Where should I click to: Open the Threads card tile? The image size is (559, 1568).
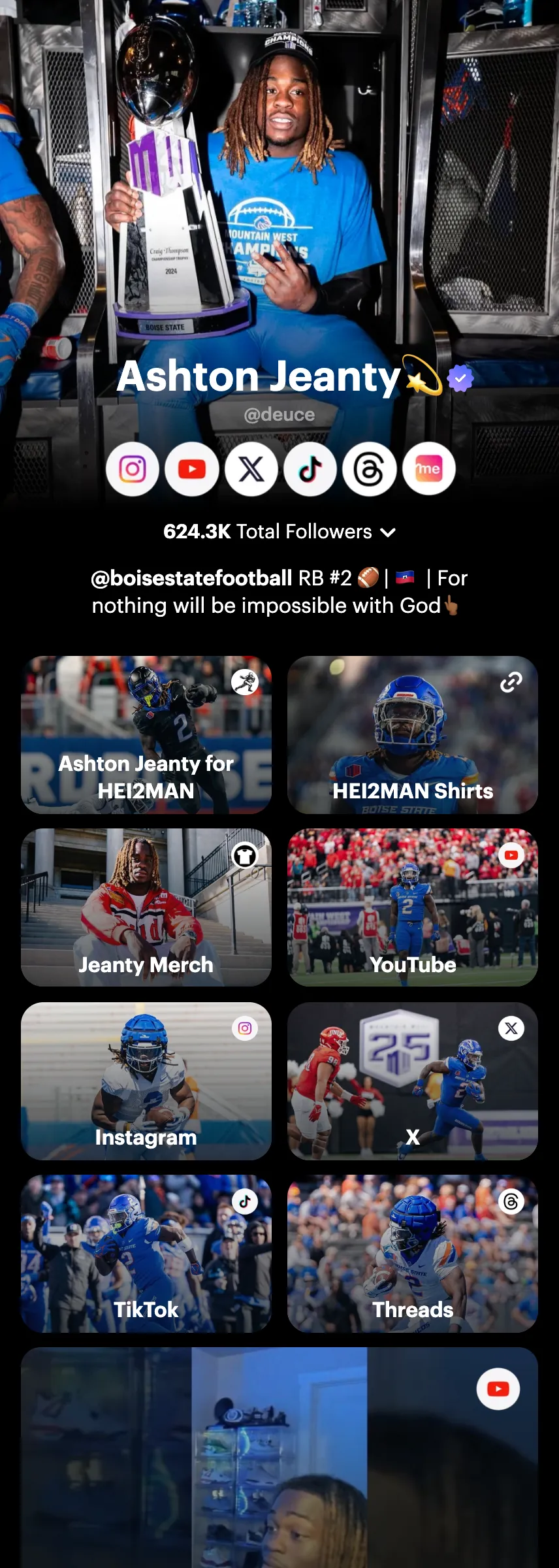point(413,1254)
